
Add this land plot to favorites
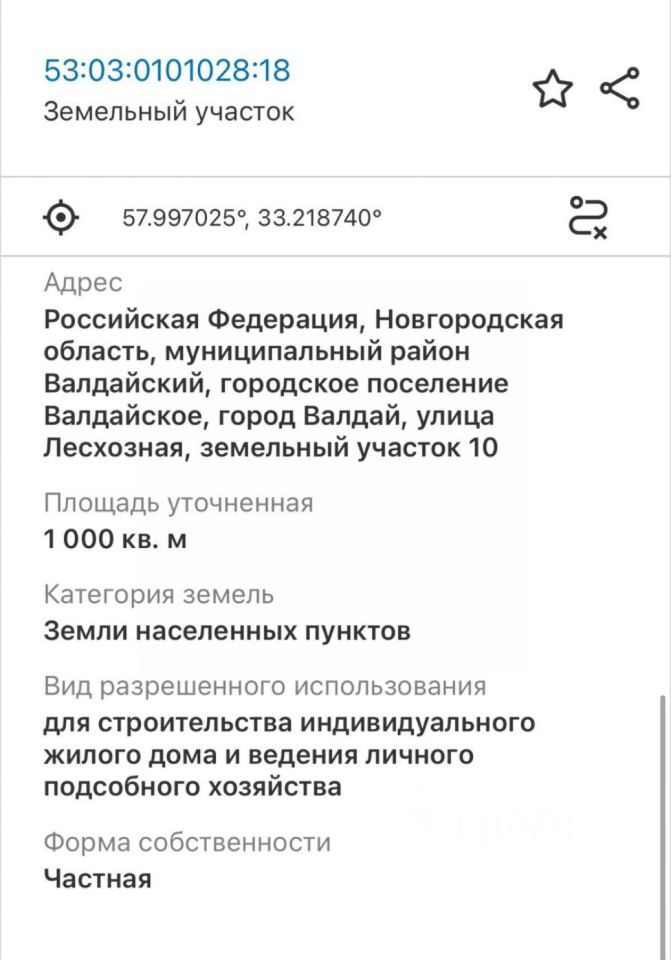tap(552, 90)
